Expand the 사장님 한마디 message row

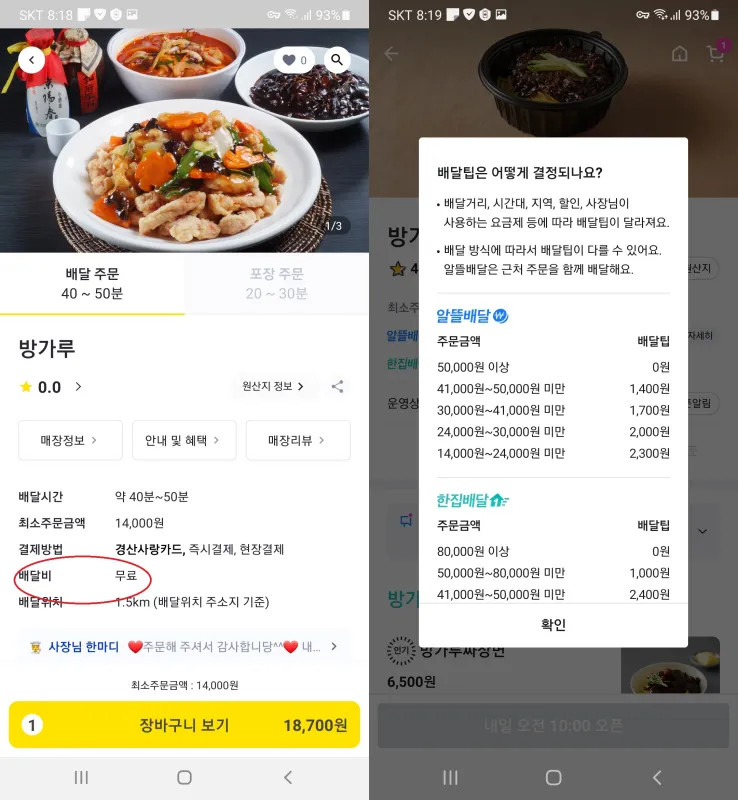[184, 647]
